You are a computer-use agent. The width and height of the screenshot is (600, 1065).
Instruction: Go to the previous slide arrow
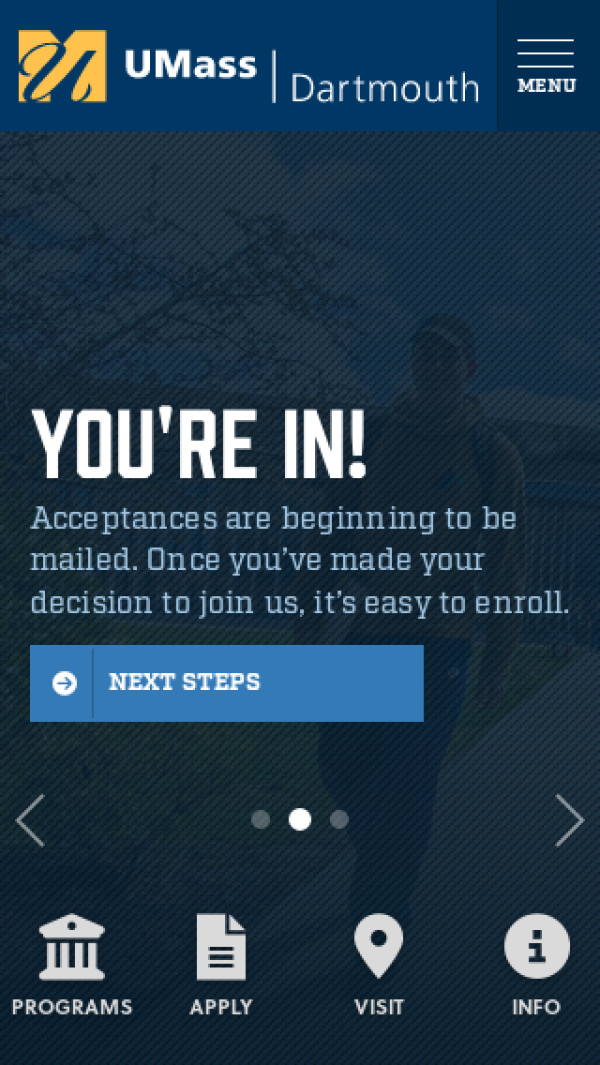pos(30,820)
